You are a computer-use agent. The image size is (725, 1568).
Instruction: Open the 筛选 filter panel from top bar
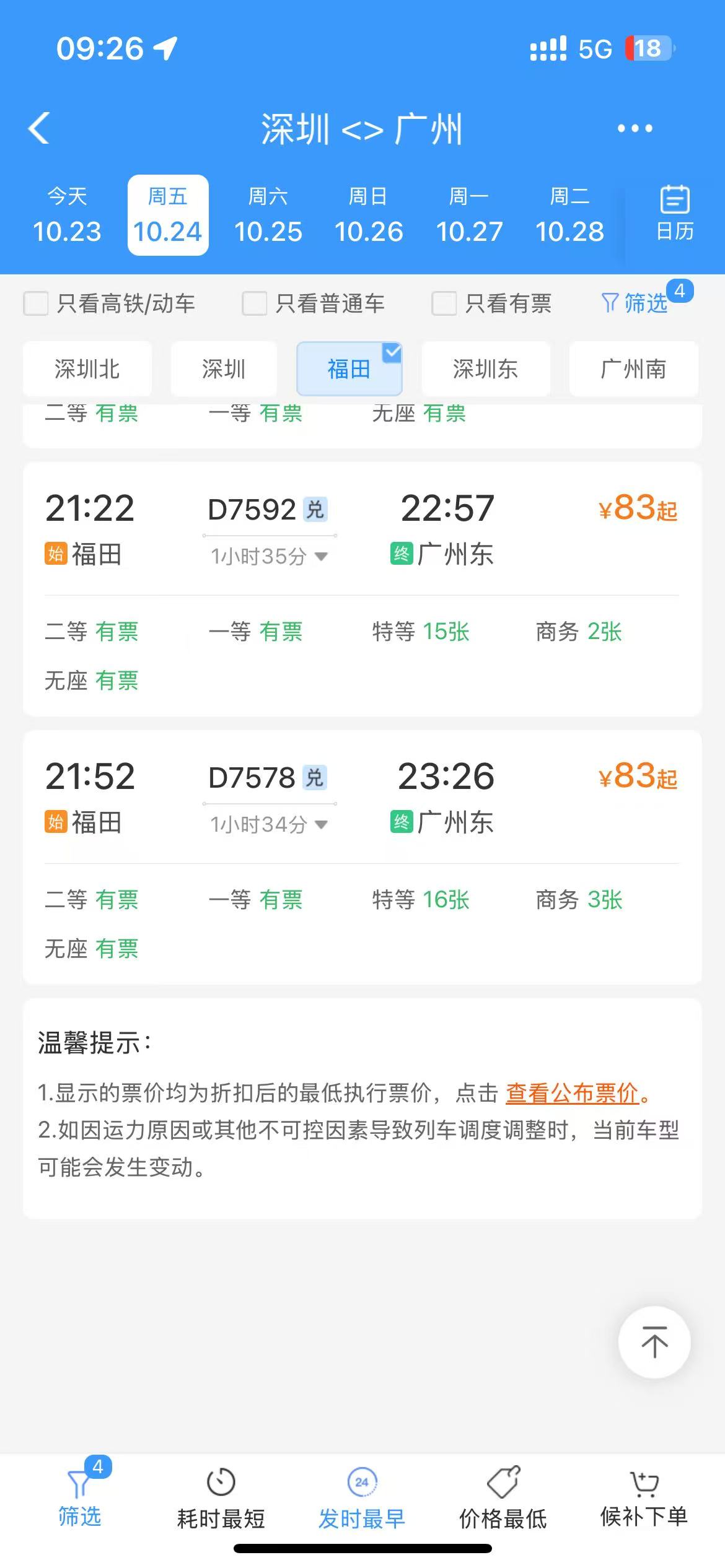point(636,303)
